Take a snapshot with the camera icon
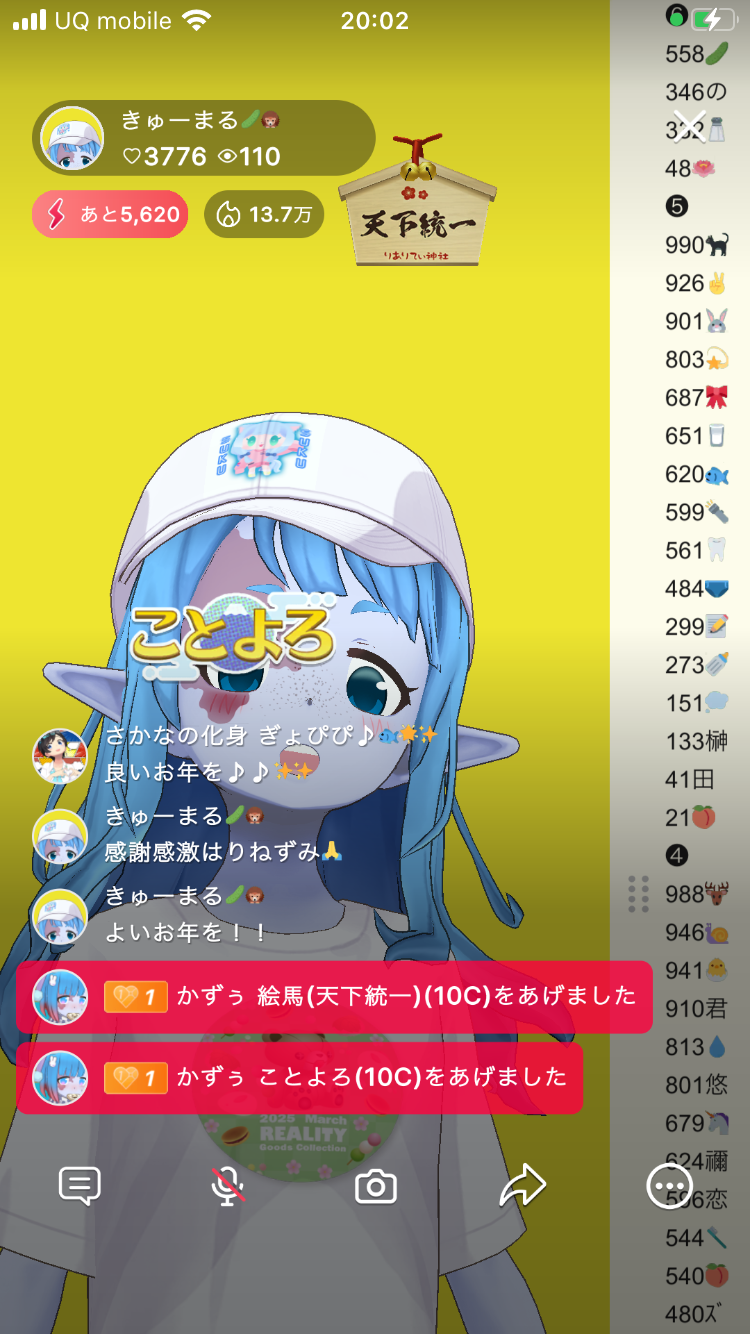This screenshot has width=750, height=1334. 376,1187
